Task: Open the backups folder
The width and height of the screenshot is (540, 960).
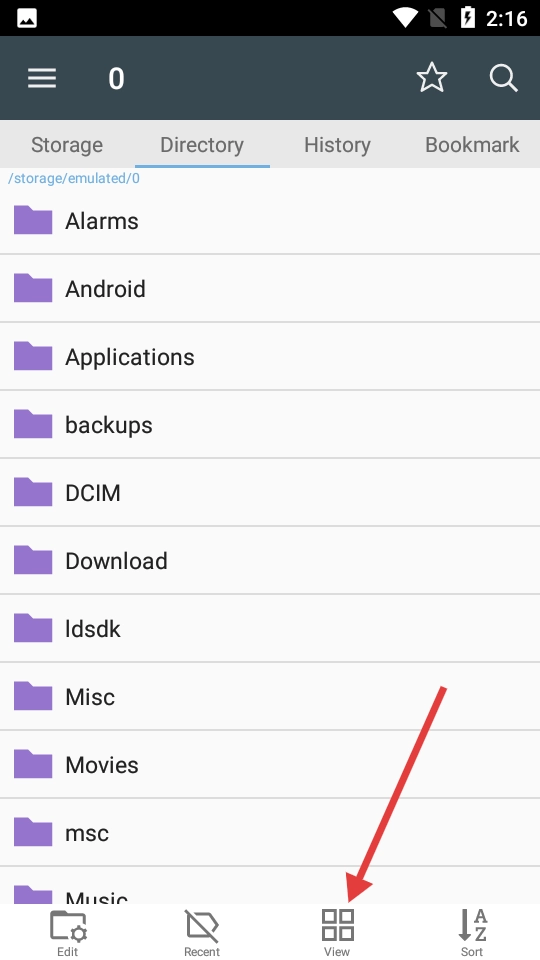Action: [270, 424]
